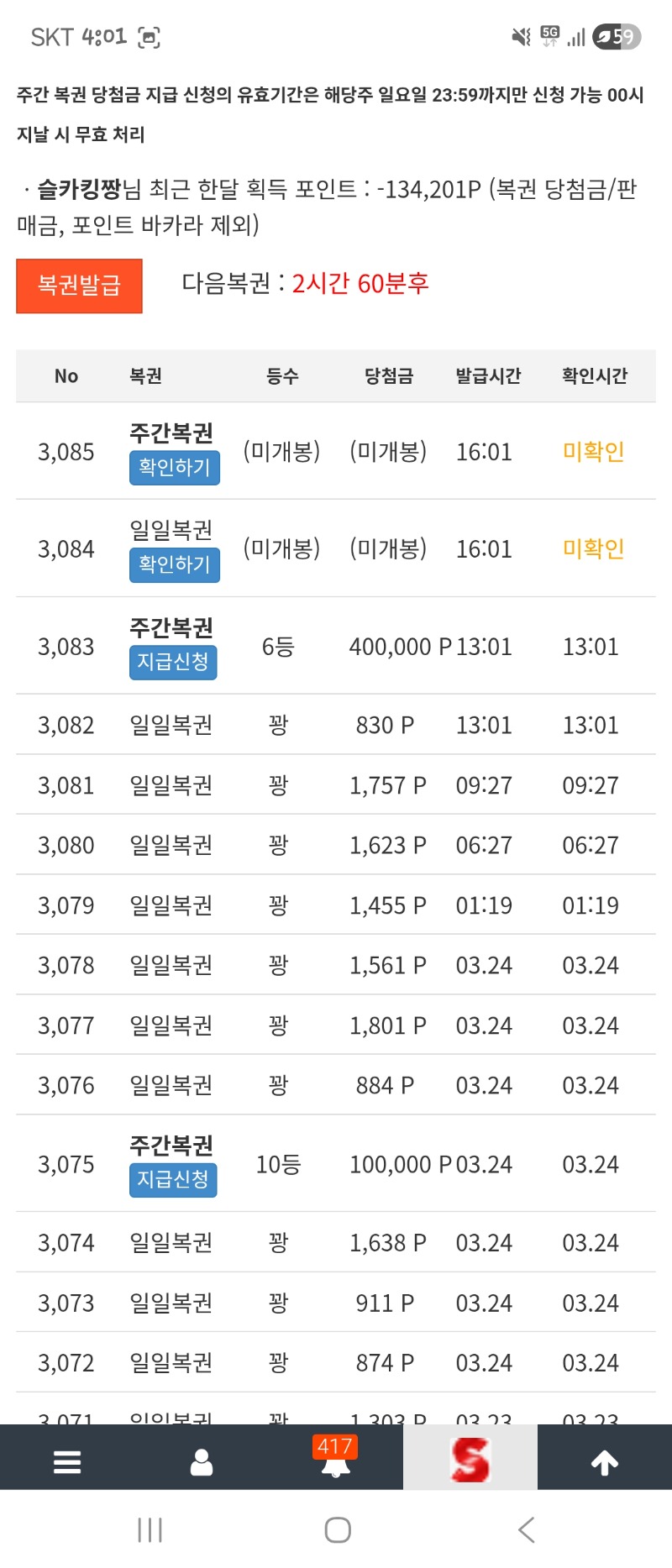Open the notifications bell with 417 badge

click(335, 1460)
